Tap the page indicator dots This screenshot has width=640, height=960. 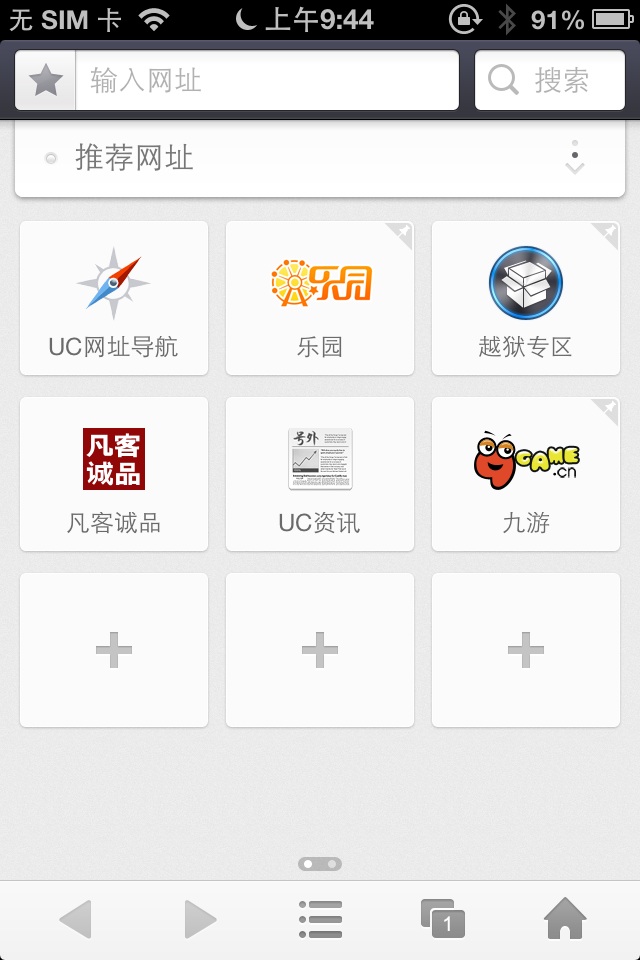point(320,863)
